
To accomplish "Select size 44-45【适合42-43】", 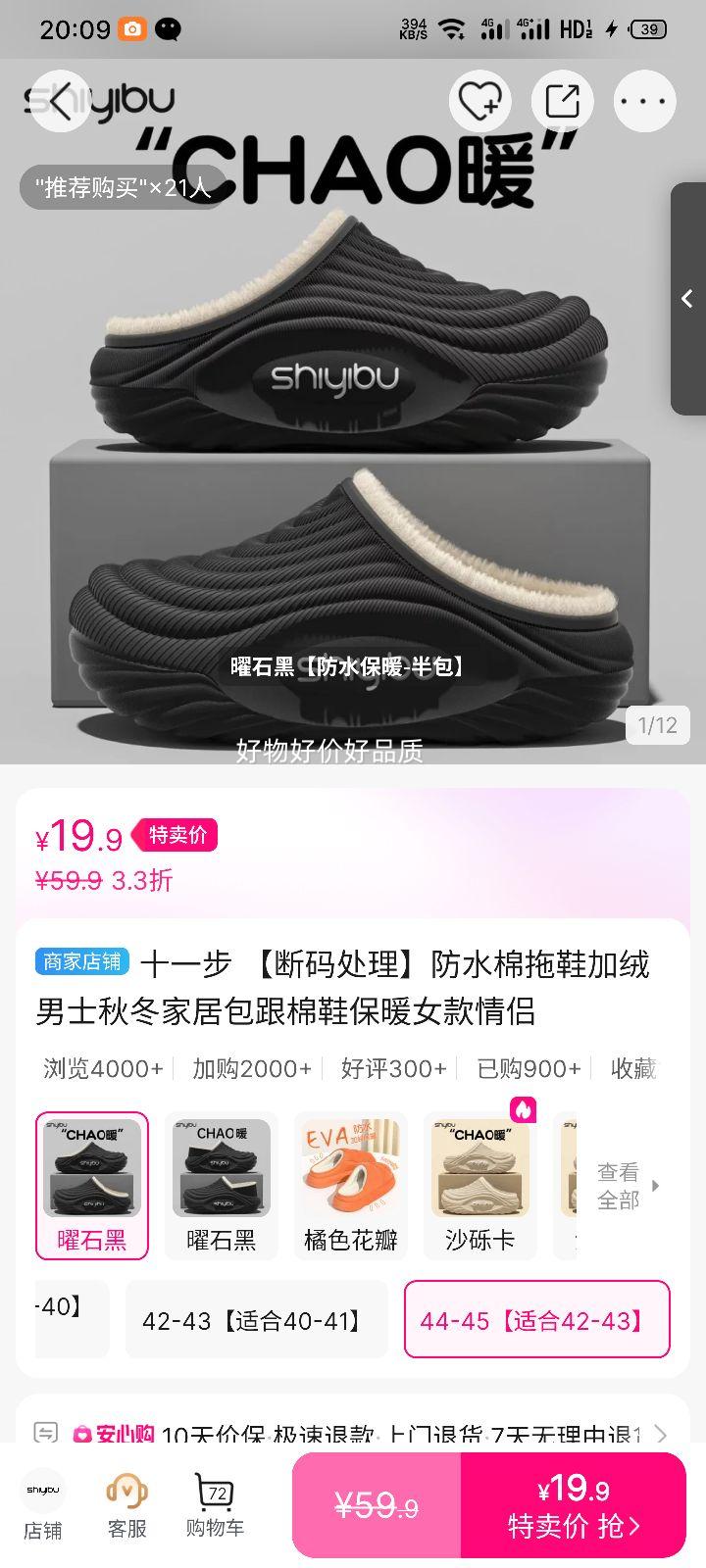I will coord(537,1321).
